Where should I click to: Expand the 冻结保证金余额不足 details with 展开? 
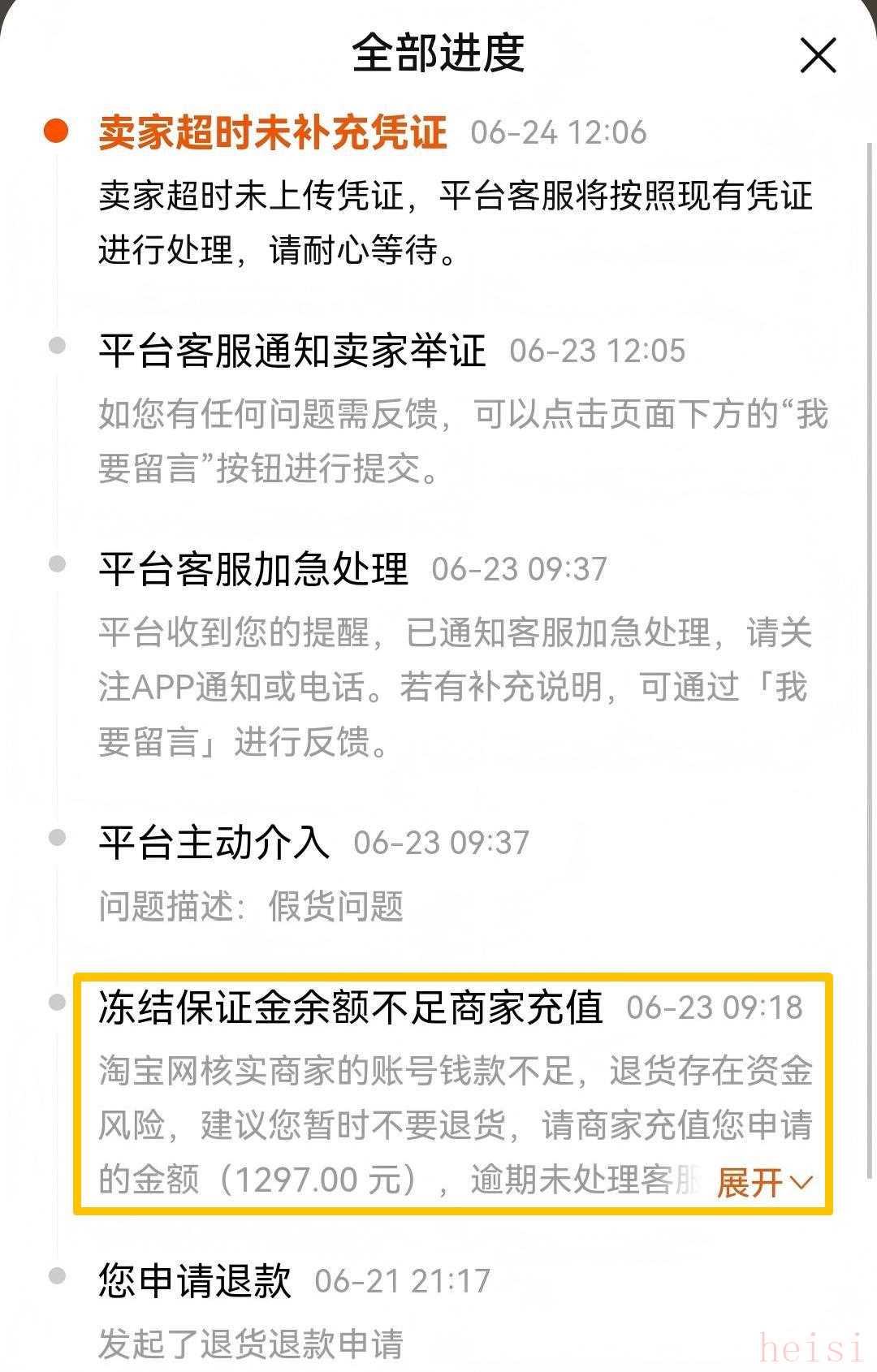point(763,1182)
